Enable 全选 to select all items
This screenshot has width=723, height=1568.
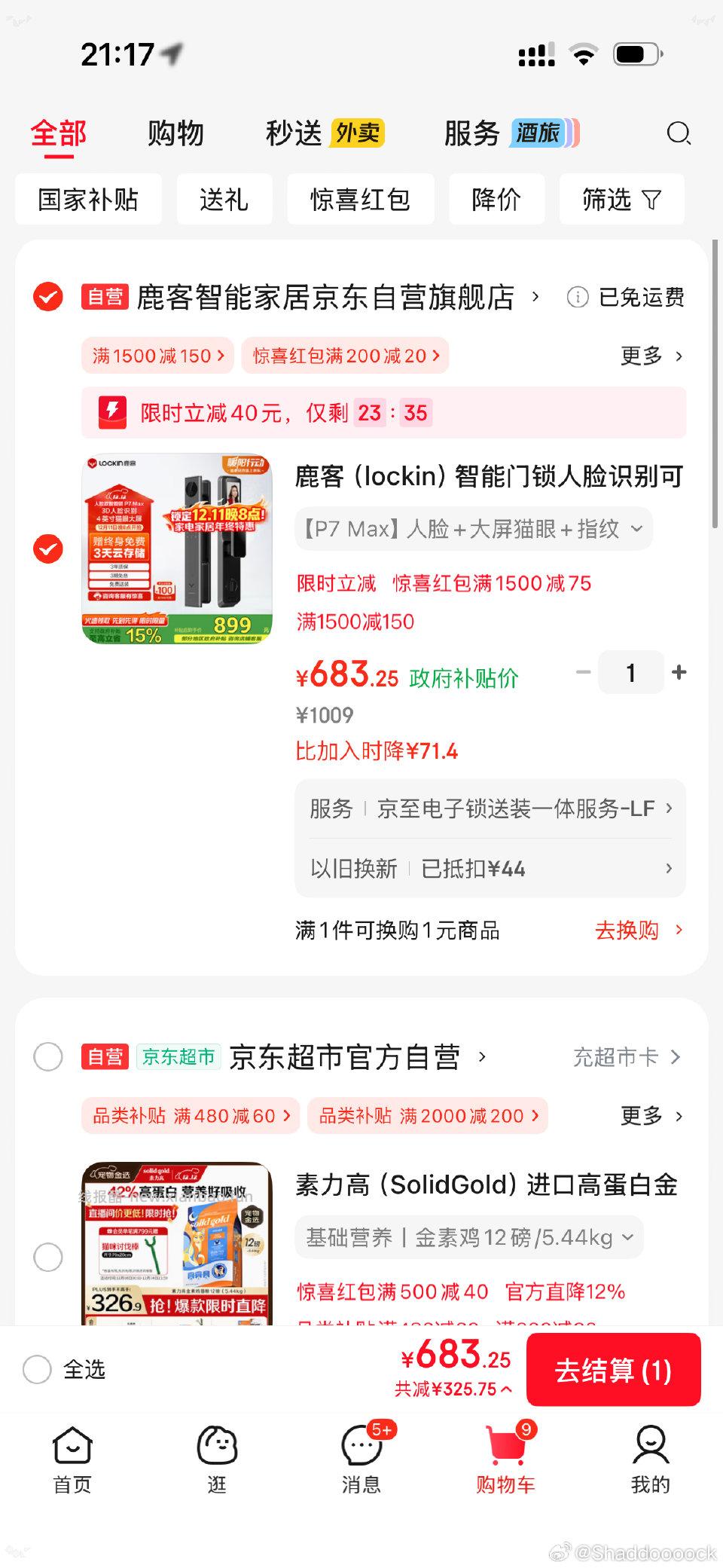click(x=37, y=1371)
